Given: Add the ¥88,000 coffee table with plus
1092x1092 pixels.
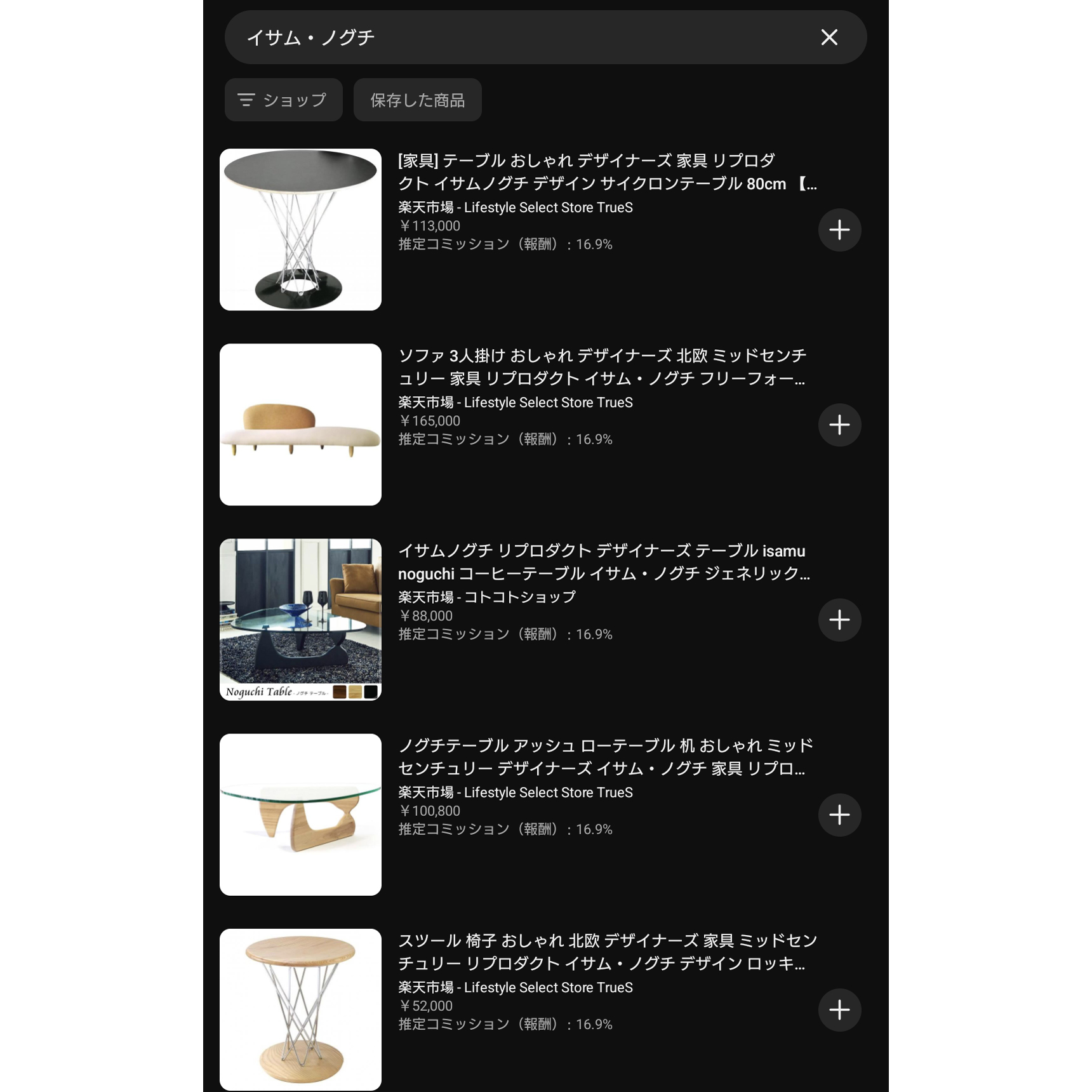Looking at the screenshot, I should point(839,620).
